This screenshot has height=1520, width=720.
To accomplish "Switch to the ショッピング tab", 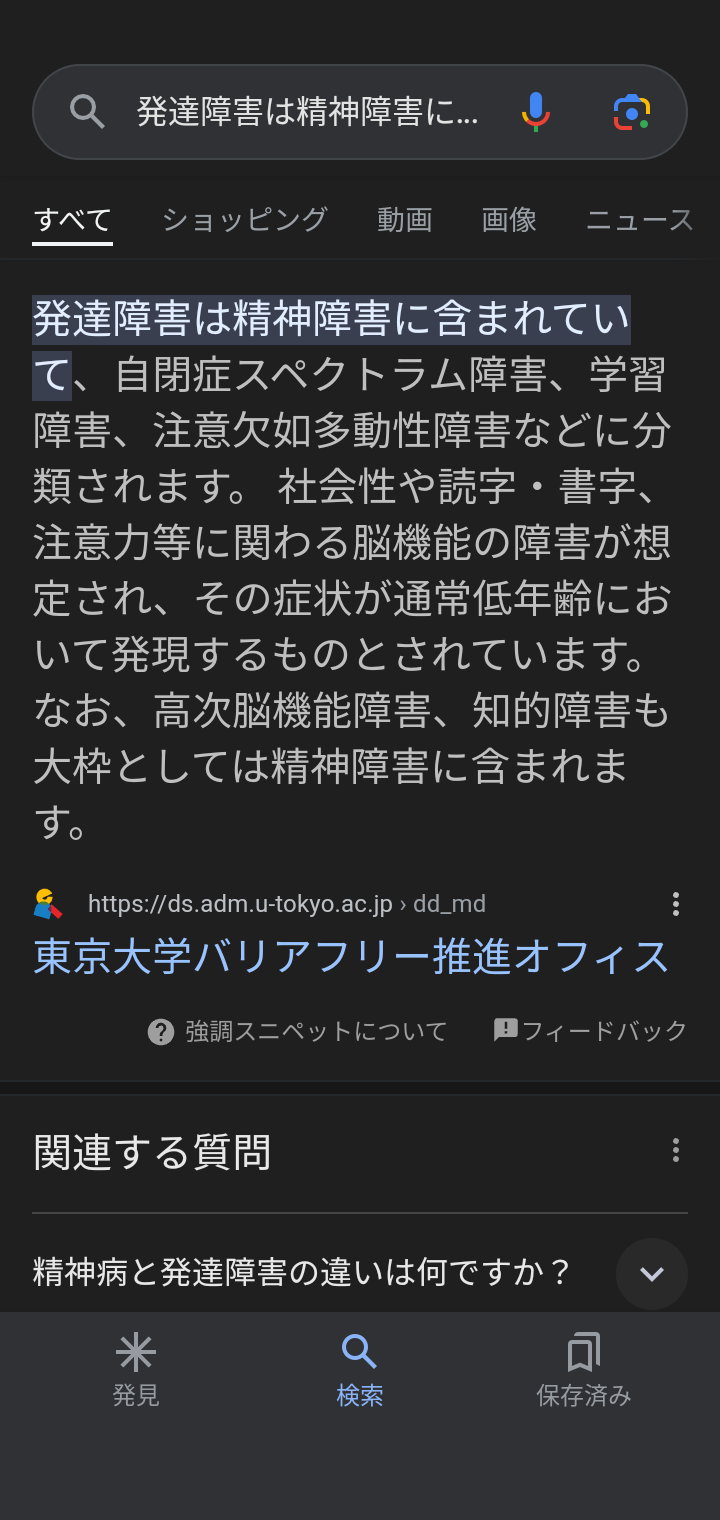I will click(245, 219).
